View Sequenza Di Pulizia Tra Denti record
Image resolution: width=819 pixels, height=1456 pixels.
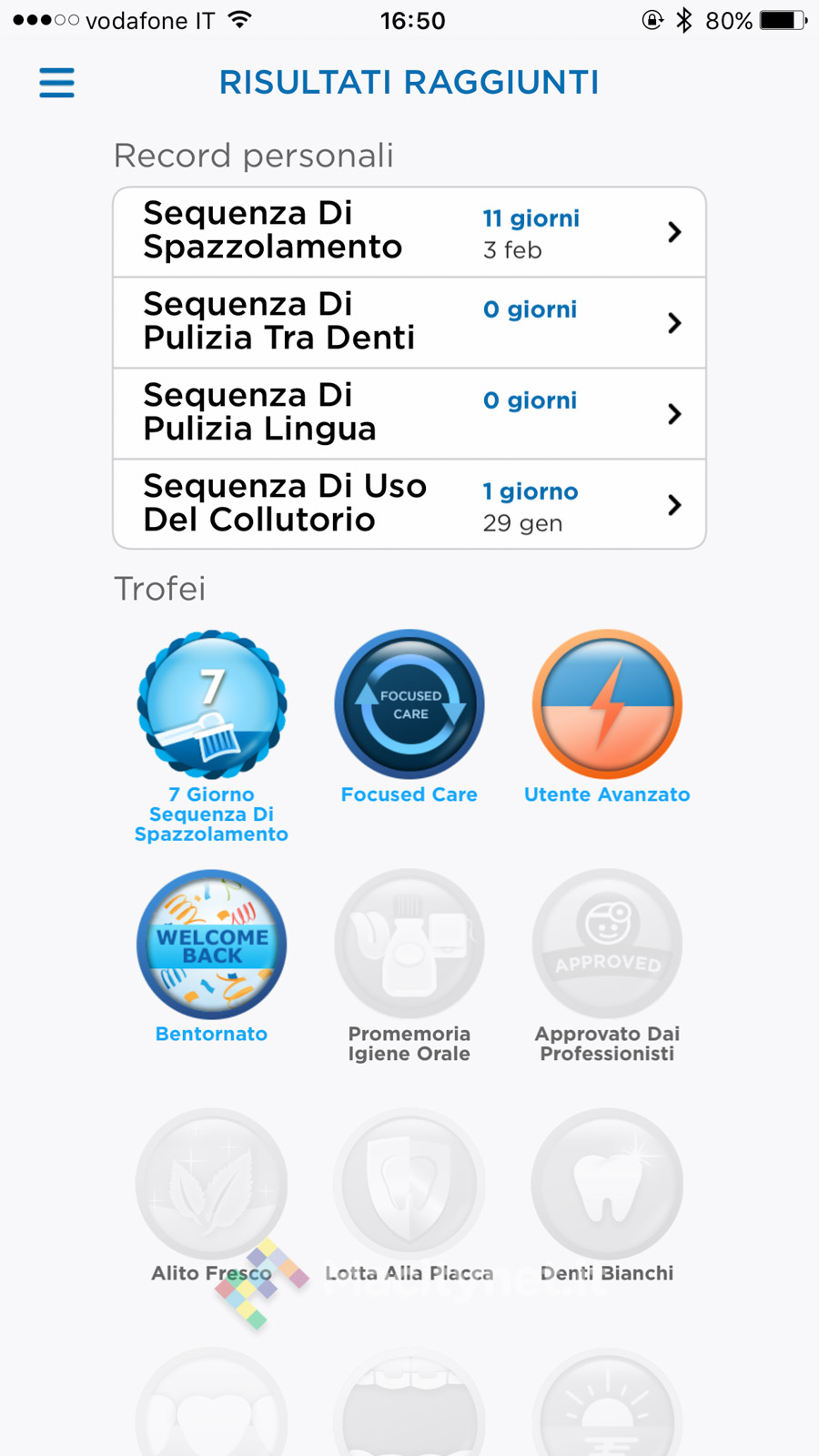pos(409,323)
